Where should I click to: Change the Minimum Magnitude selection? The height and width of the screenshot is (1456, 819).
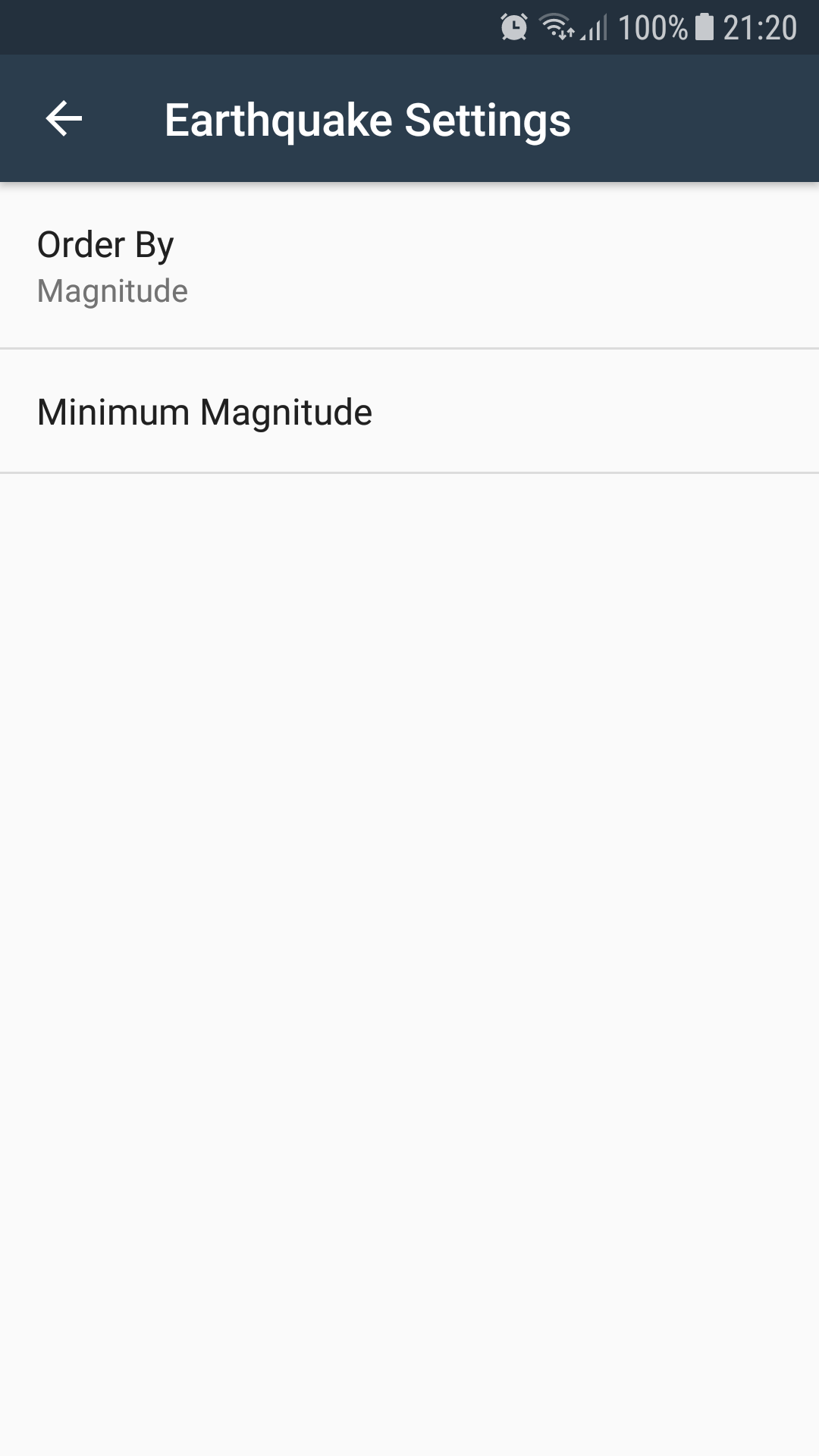click(409, 412)
